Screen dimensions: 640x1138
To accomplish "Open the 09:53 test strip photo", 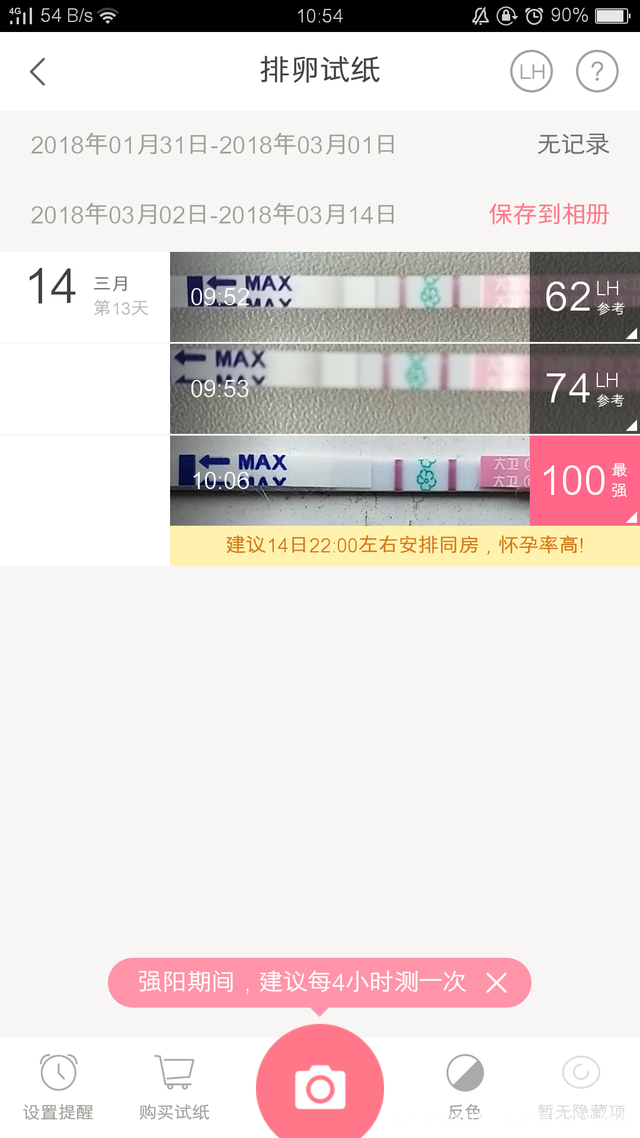I will tap(349, 389).
